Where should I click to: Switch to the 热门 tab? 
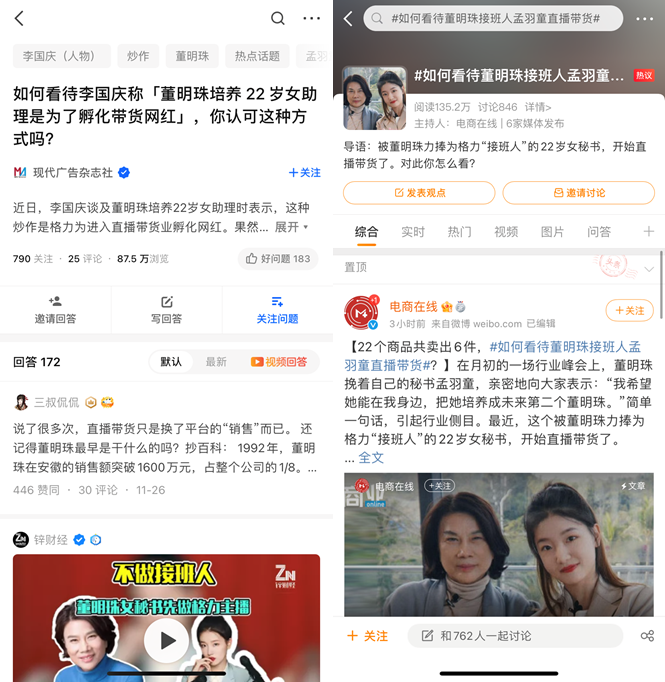pyautogui.click(x=459, y=232)
